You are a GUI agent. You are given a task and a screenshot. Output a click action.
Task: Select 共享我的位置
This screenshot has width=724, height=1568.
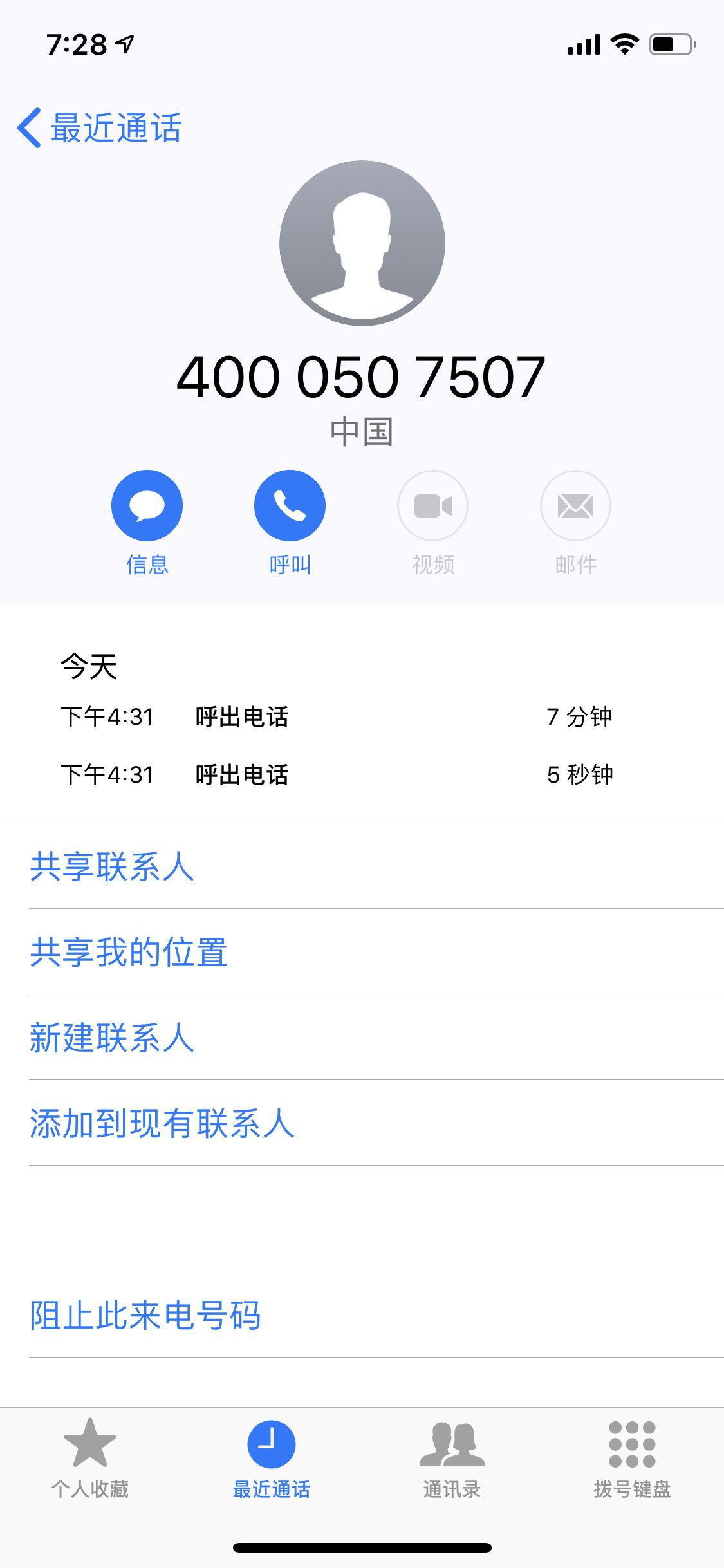coord(129,951)
